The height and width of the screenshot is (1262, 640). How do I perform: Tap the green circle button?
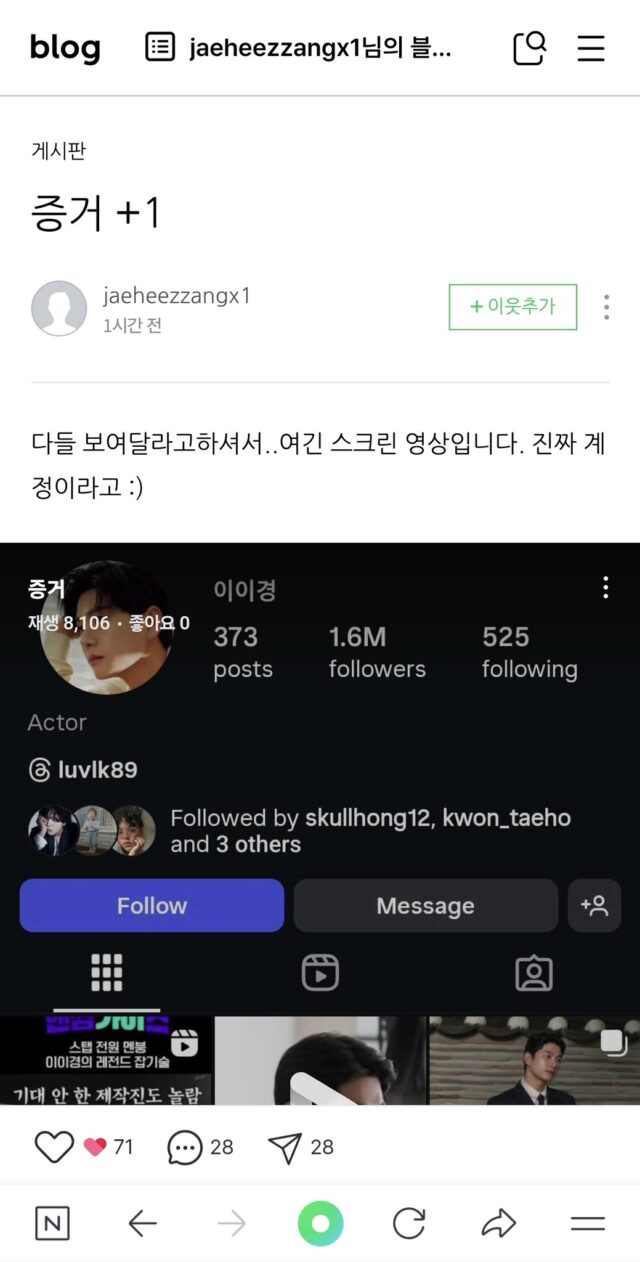(320, 1223)
